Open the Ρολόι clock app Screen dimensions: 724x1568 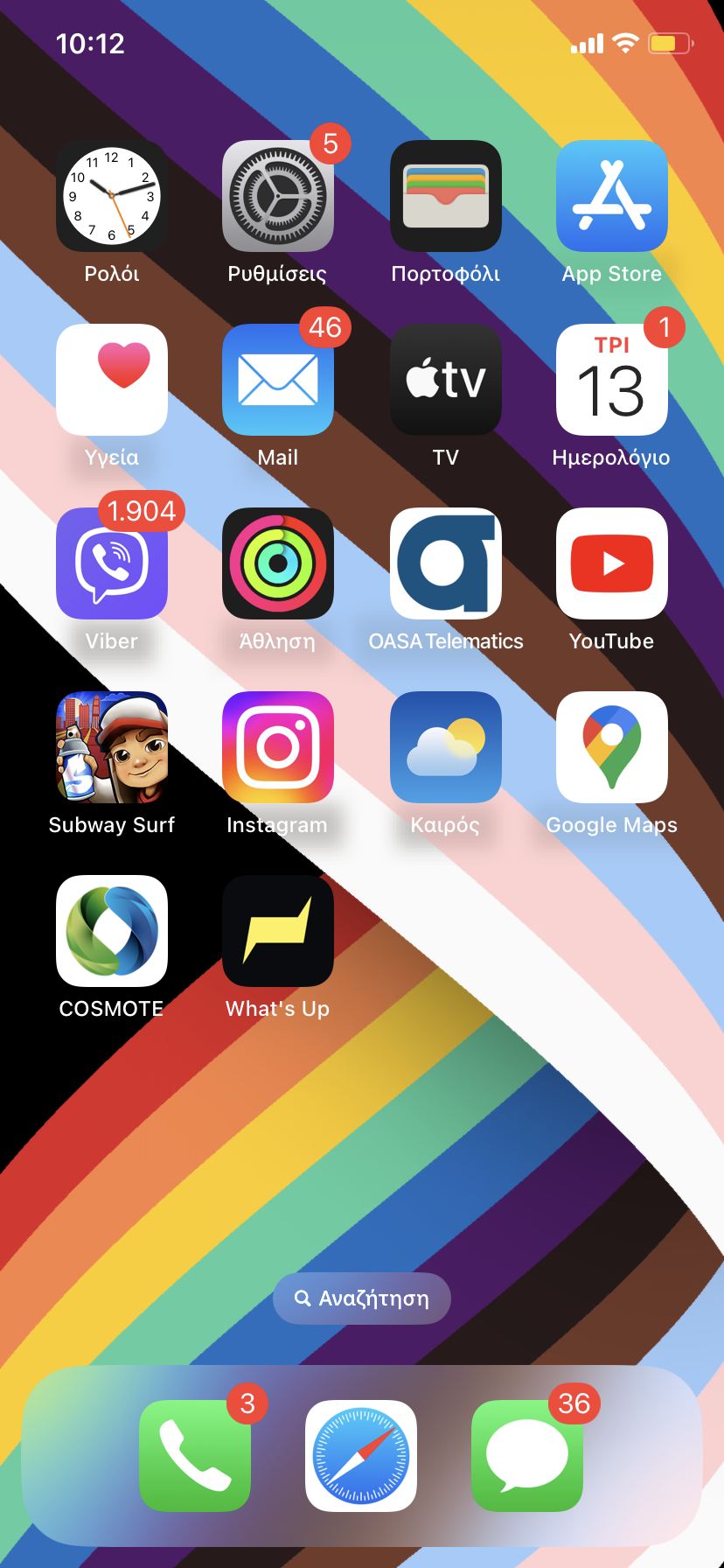pyautogui.click(x=112, y=196)
